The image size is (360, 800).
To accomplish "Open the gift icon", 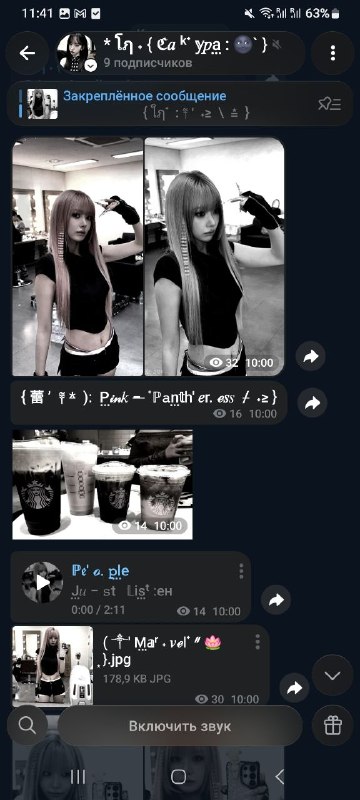I will (332, 725).
